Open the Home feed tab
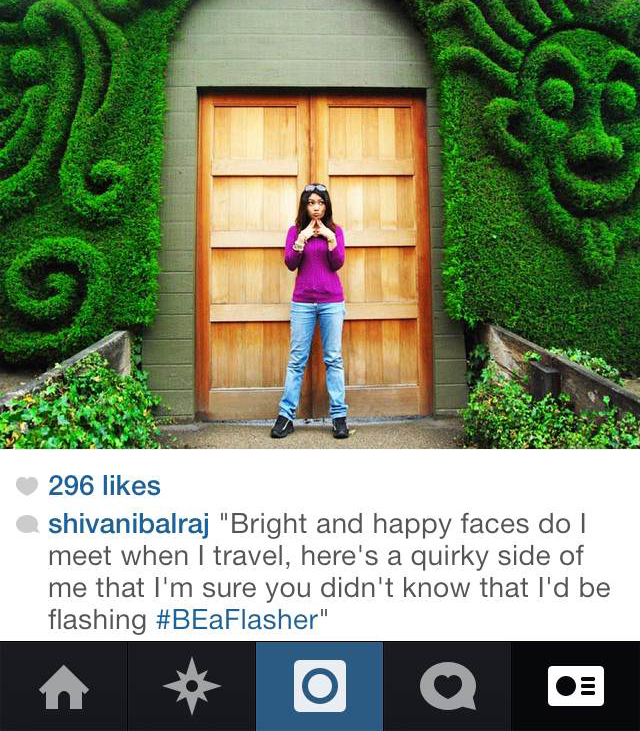 point(63,686)
